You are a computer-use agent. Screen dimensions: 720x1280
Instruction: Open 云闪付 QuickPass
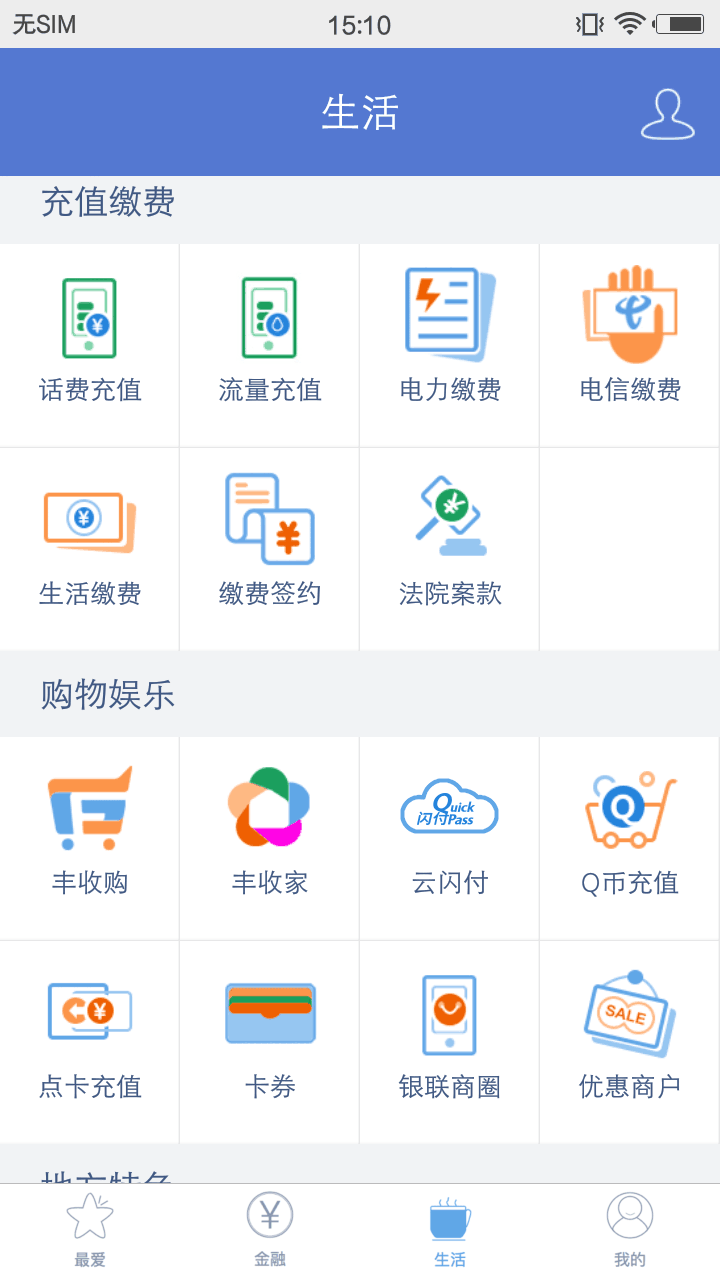450,837
